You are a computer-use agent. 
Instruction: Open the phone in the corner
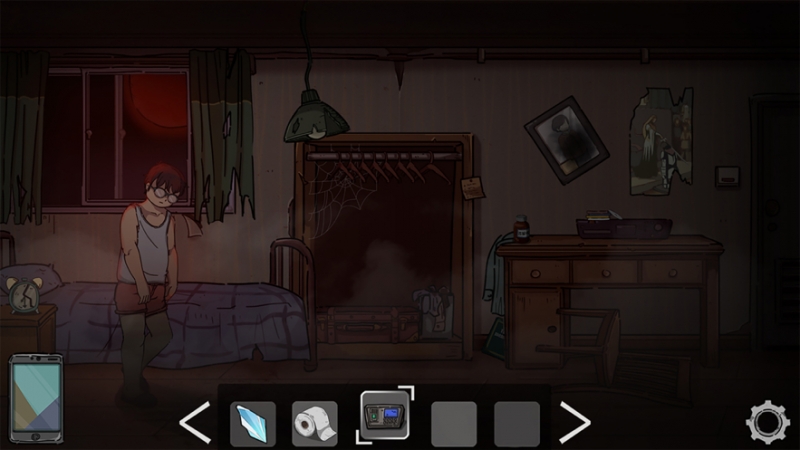[x=35, y=398]
